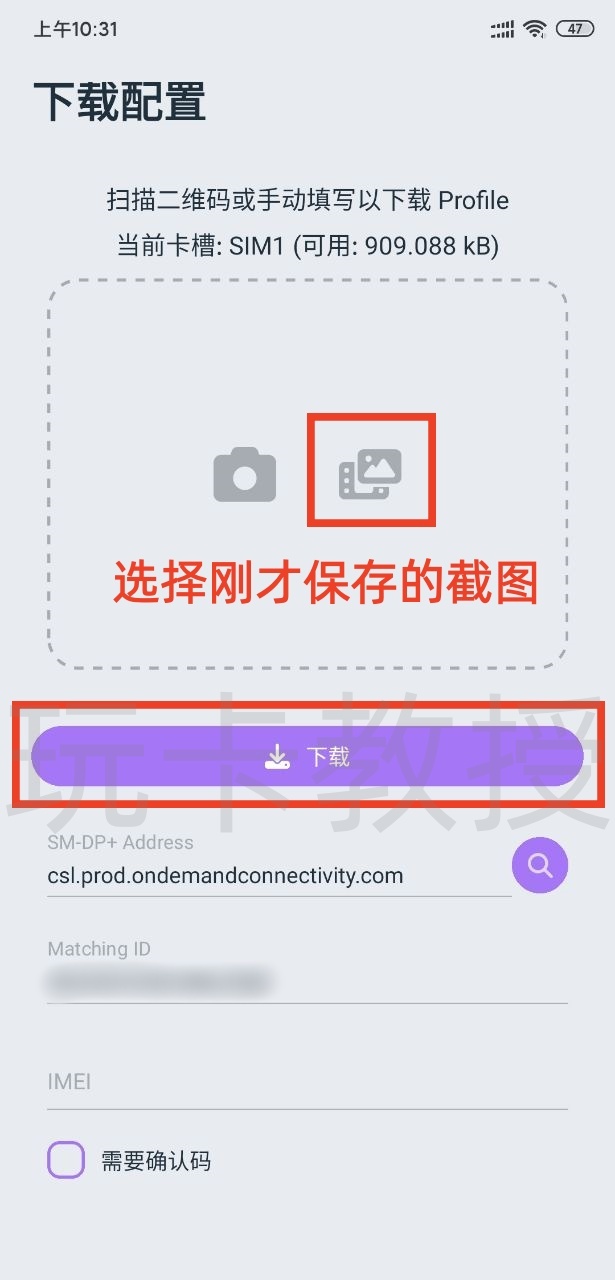Open camera to scan QR code
Screen dimensions: 615x1280
pyautogui.click(x=245, y=474)
